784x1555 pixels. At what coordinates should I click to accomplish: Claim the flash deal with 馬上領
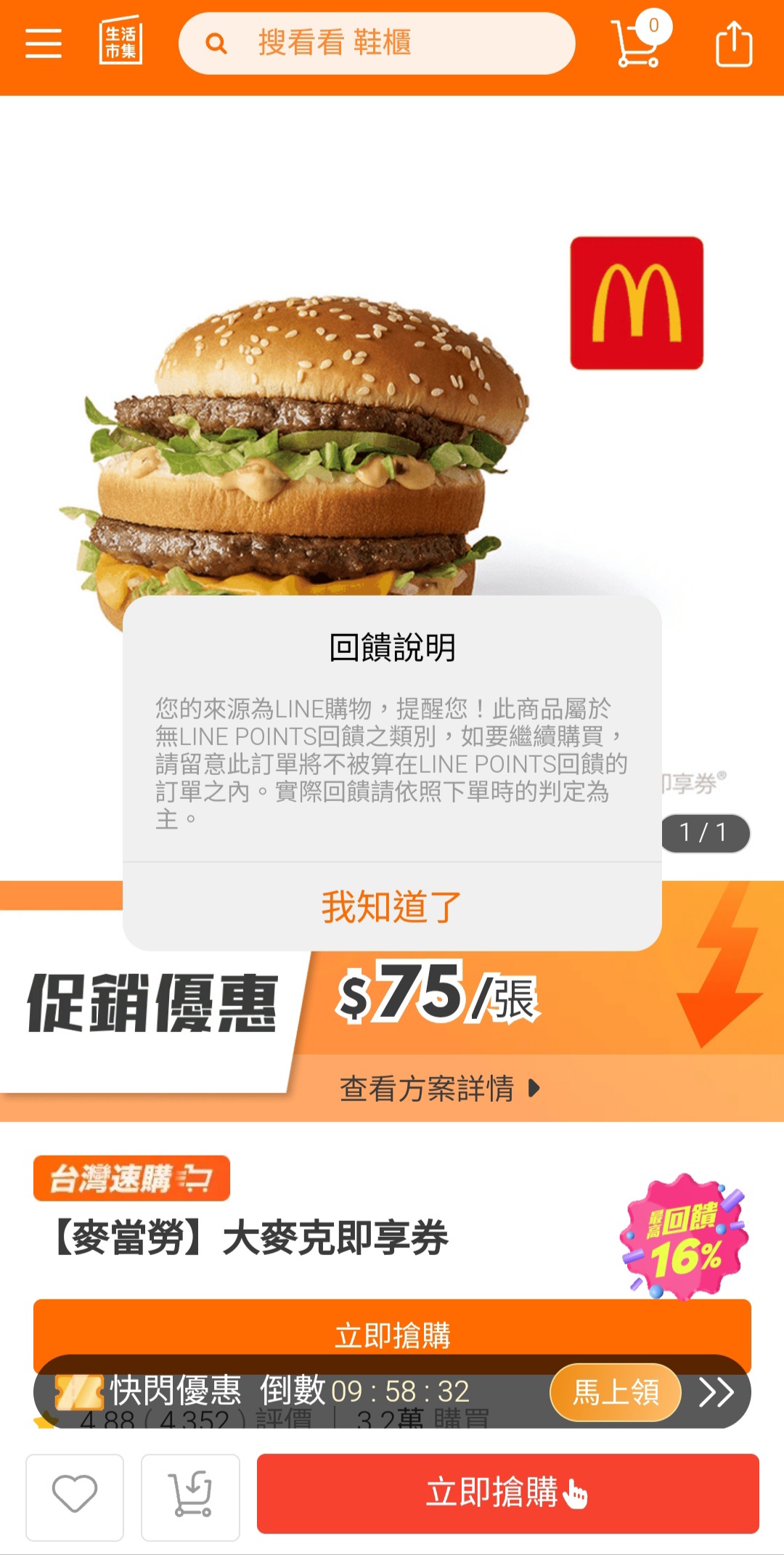point(616,1392)
